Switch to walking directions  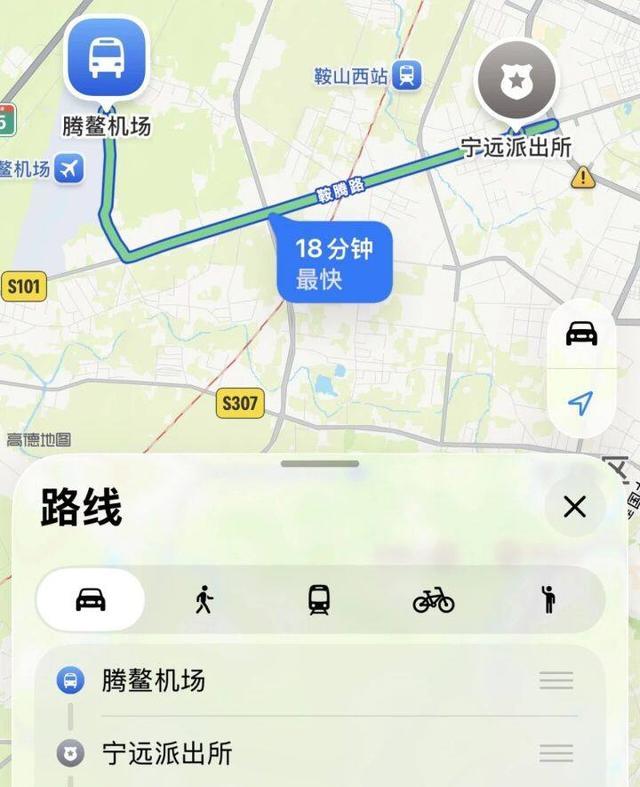204,599
